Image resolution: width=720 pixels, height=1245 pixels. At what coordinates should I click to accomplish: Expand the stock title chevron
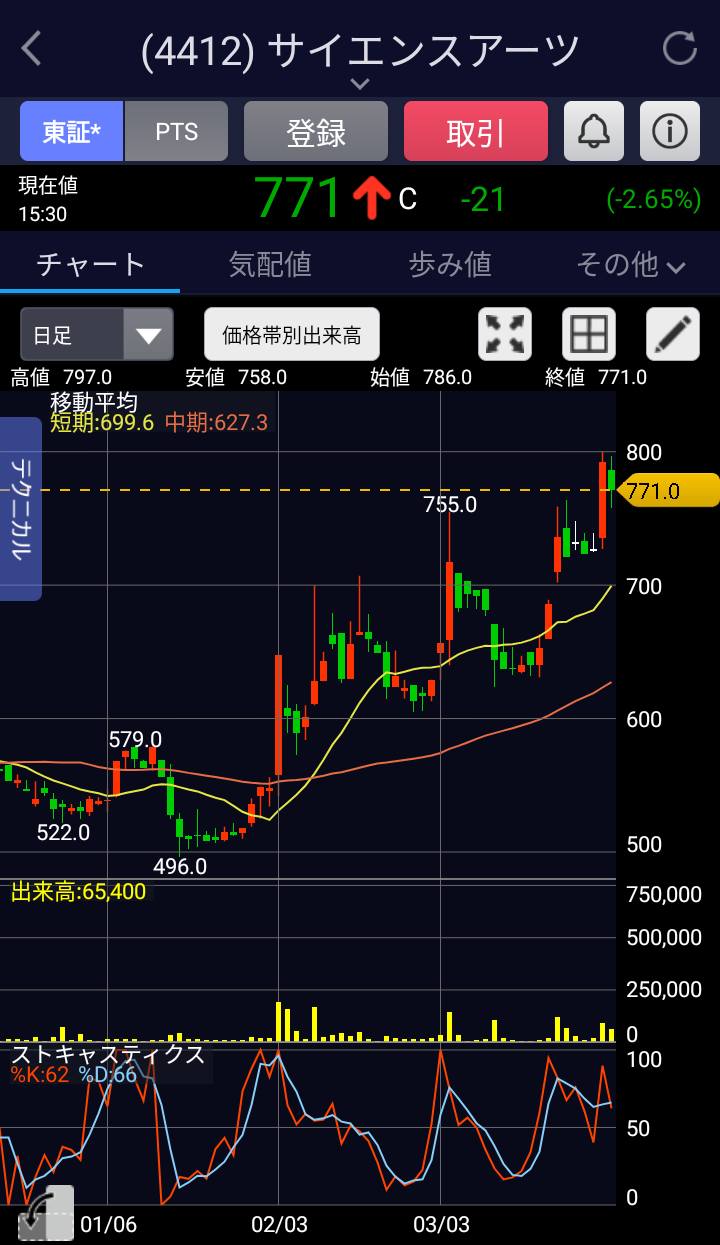(x=360, y=84)
